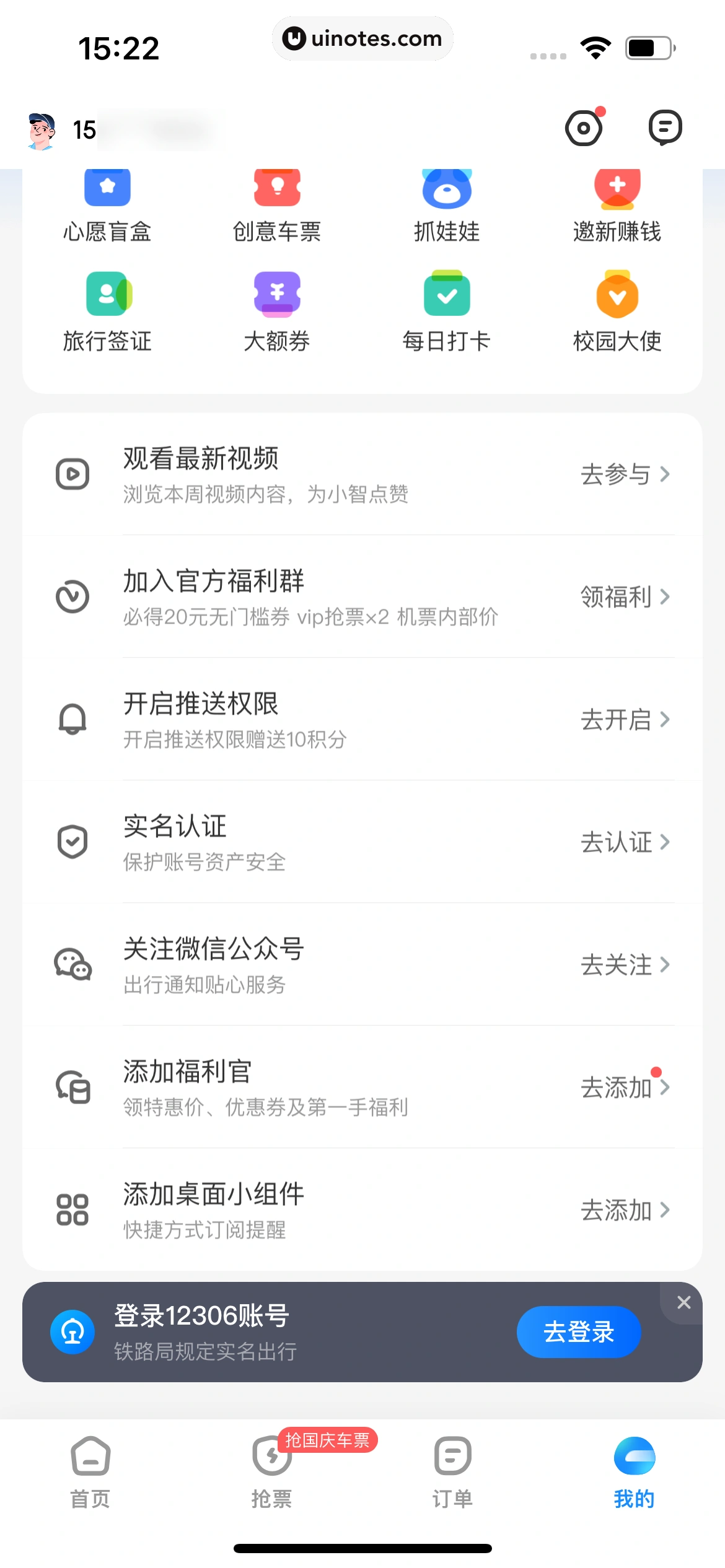Viewport: 725px width, 1568px height.
Task: Open 旅行签证 shortcut
Action: pos(108,310)
